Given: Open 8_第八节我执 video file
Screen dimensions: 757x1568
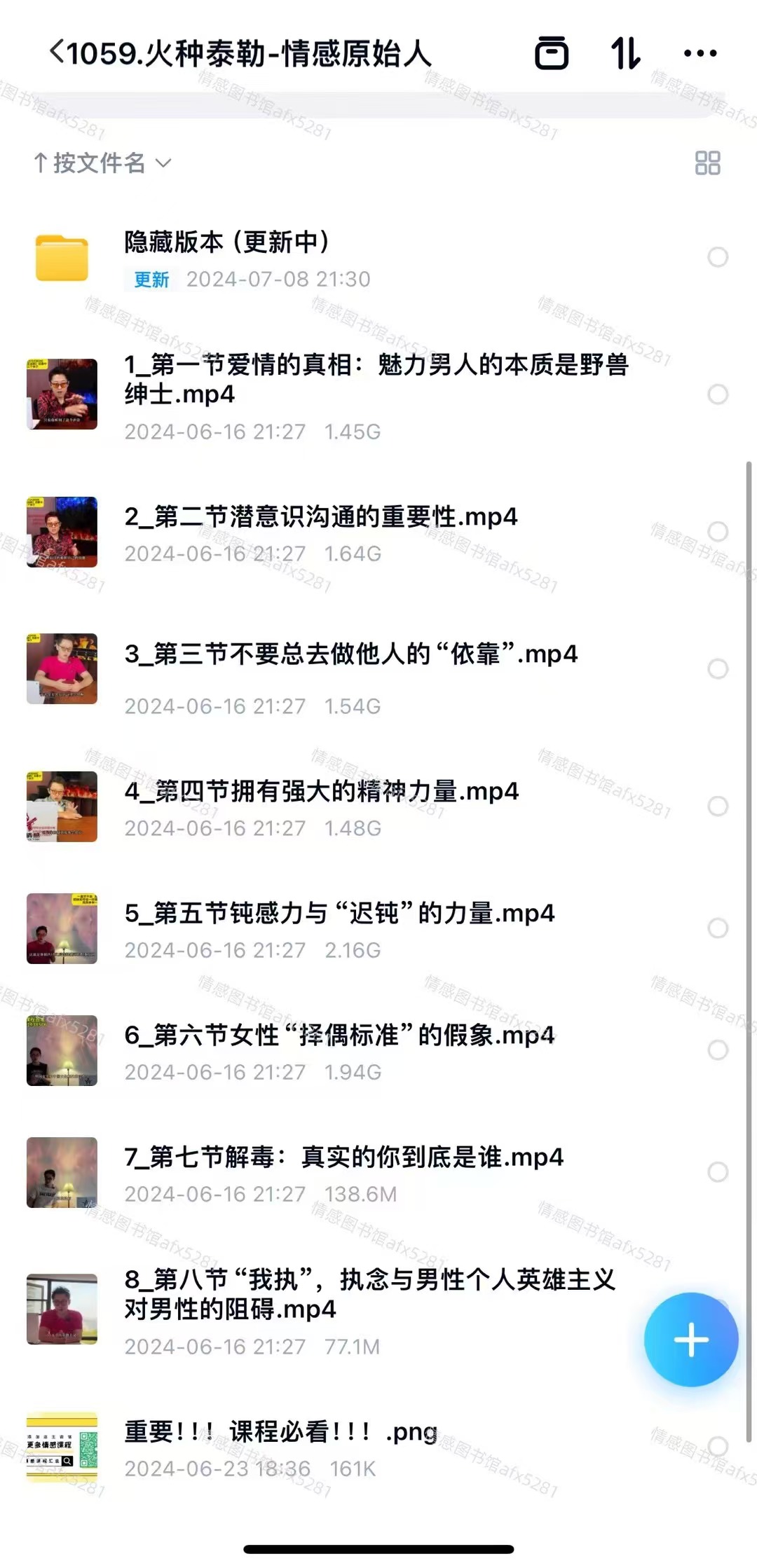Looking at the screenshot, I should (369, 1294).
